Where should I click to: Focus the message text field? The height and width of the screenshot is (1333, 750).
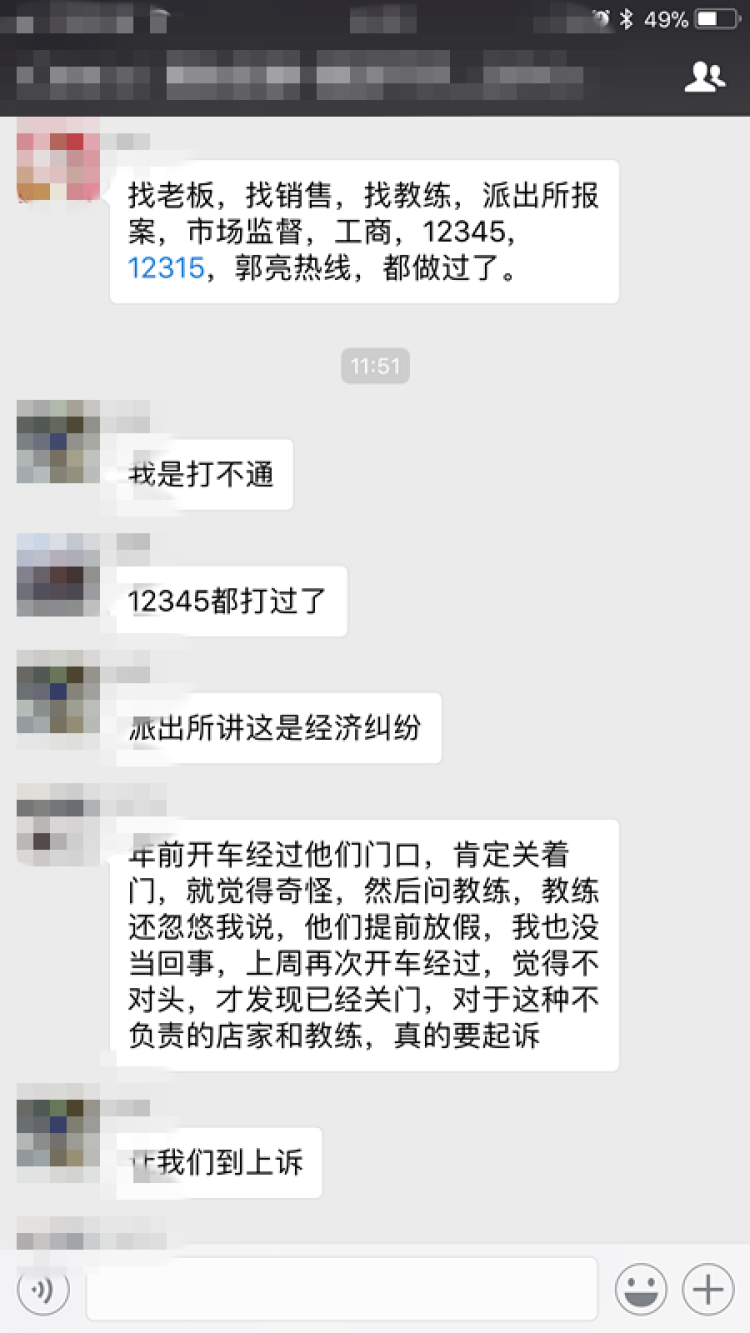[x=341, y=1290]
